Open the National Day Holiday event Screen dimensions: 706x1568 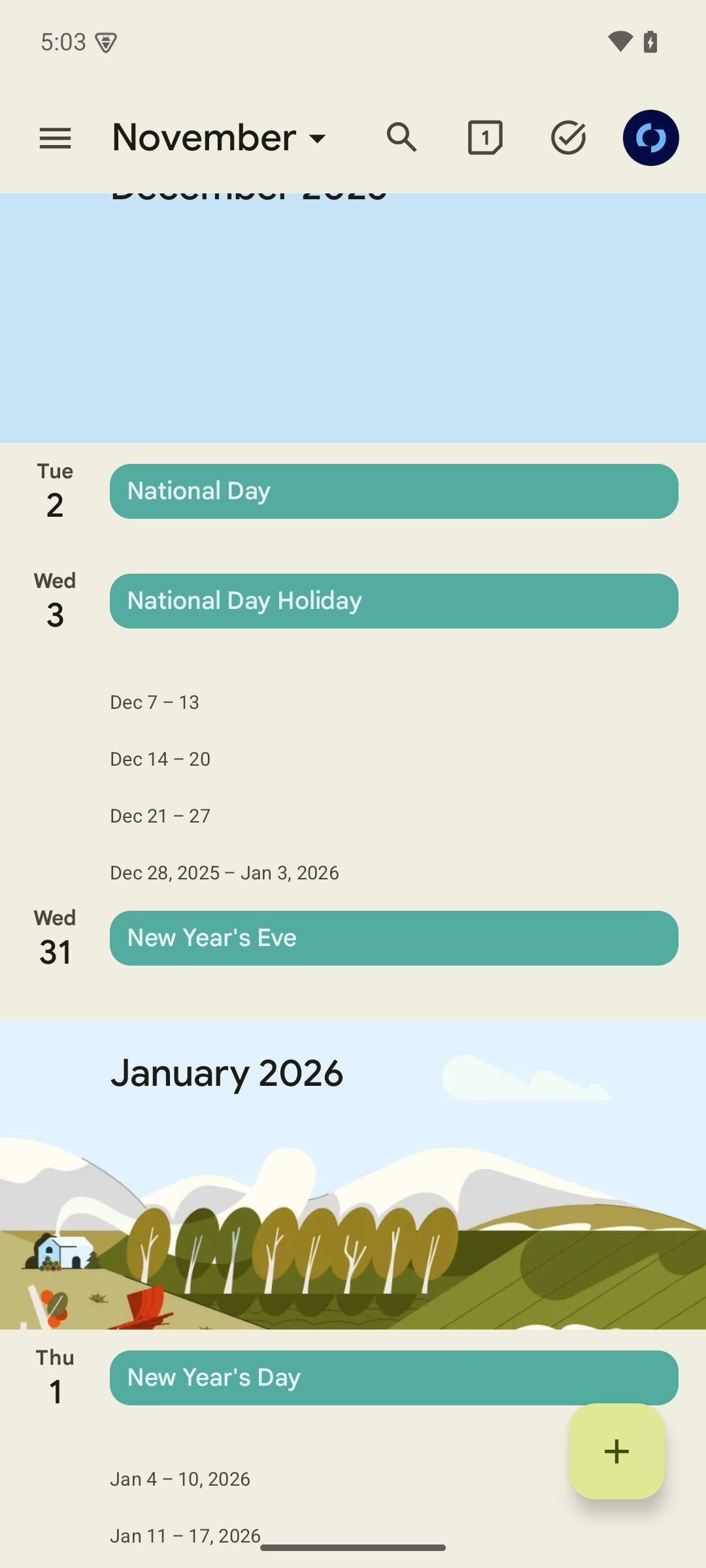pos(394,601)
